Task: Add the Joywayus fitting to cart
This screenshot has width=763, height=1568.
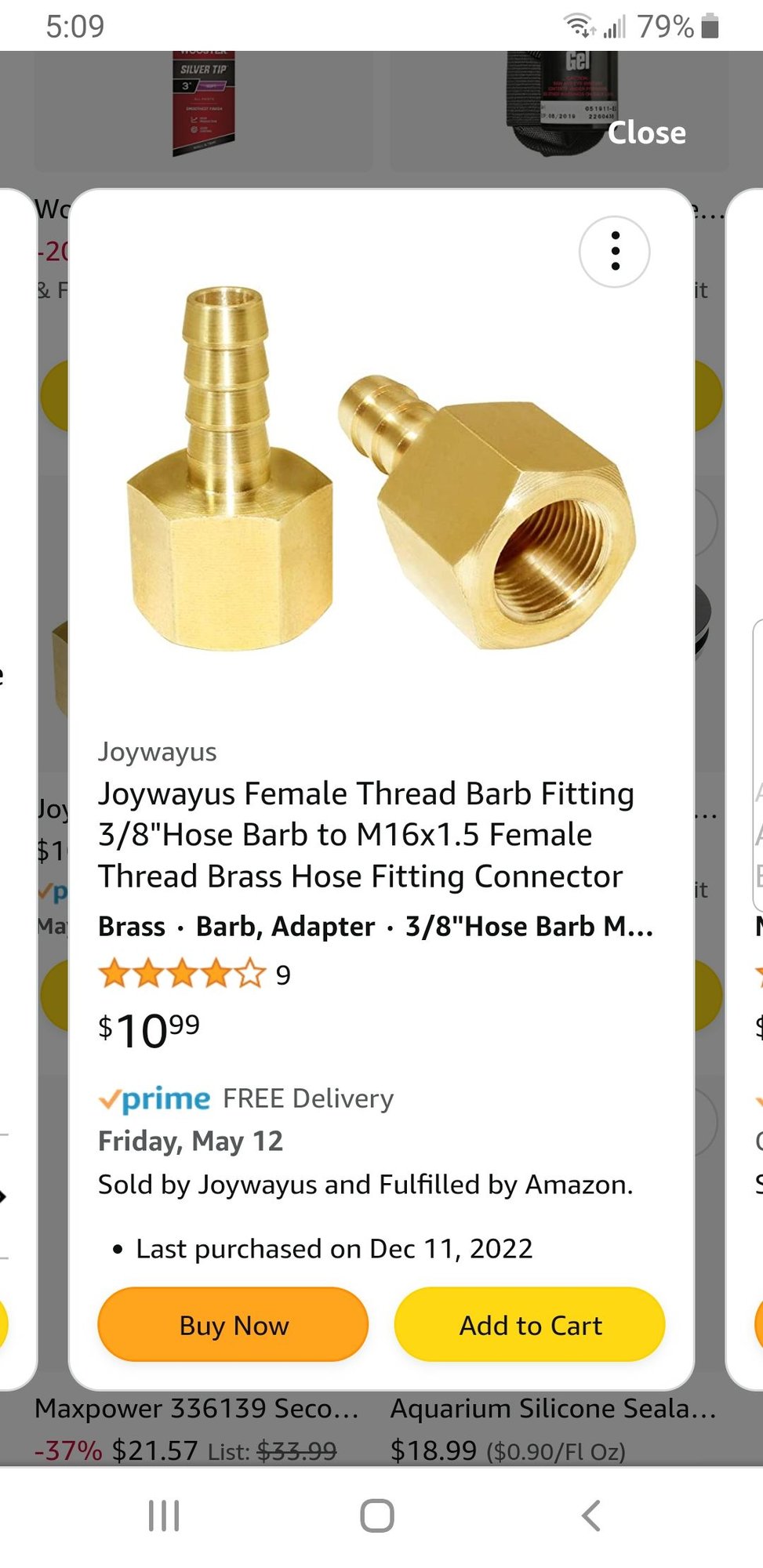Action: [530, 1325]
